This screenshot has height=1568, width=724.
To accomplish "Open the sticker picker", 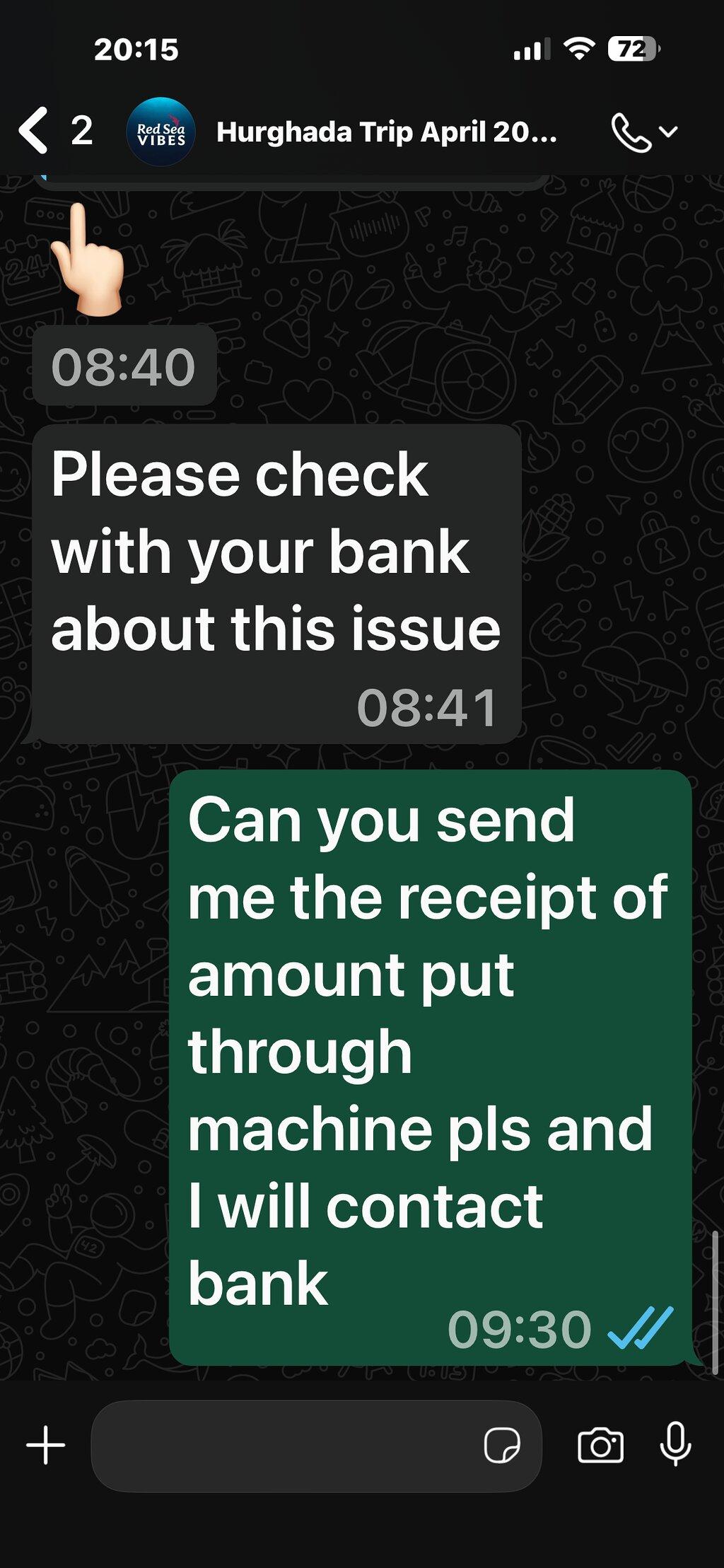I will pyautogui.click(x=502, y=1445).
